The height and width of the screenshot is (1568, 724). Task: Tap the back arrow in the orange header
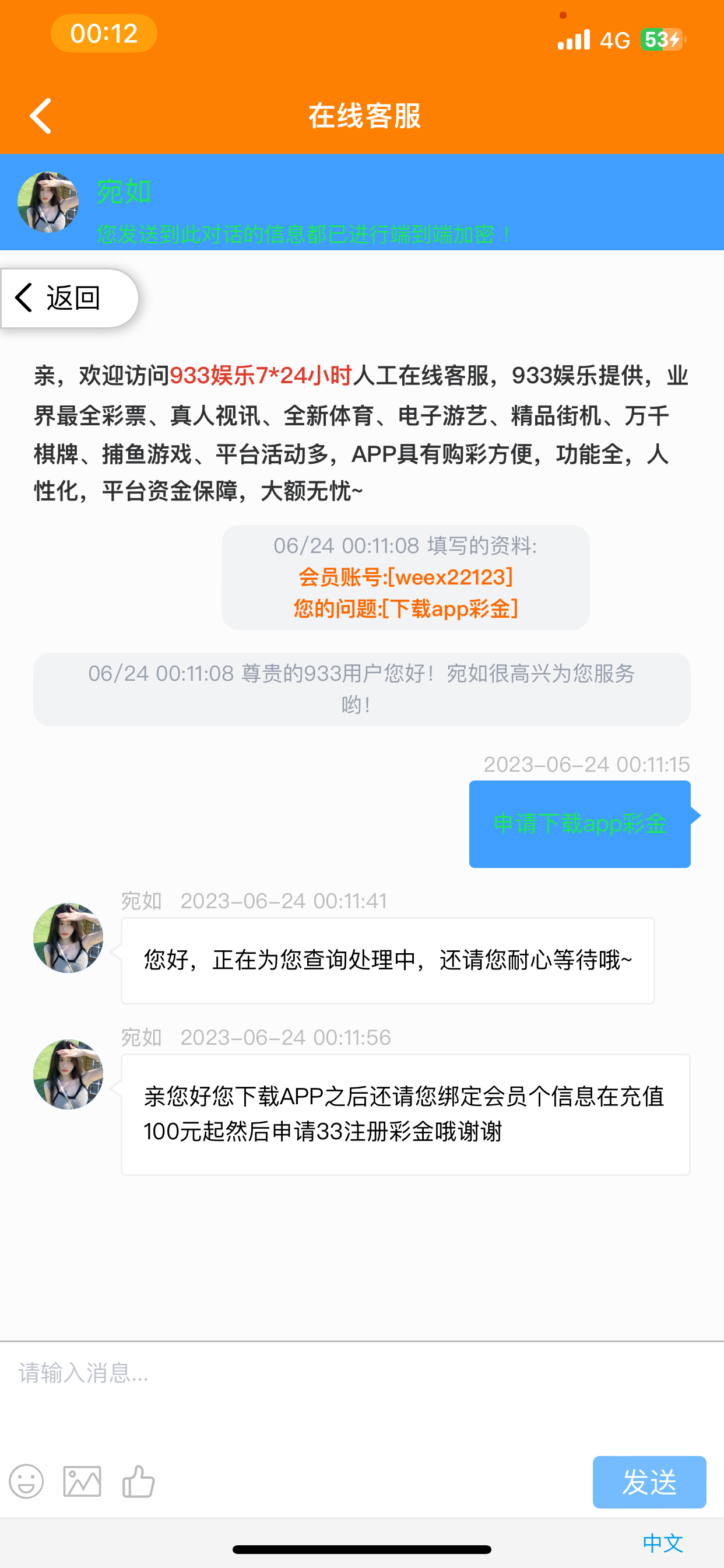coord(40,116)
